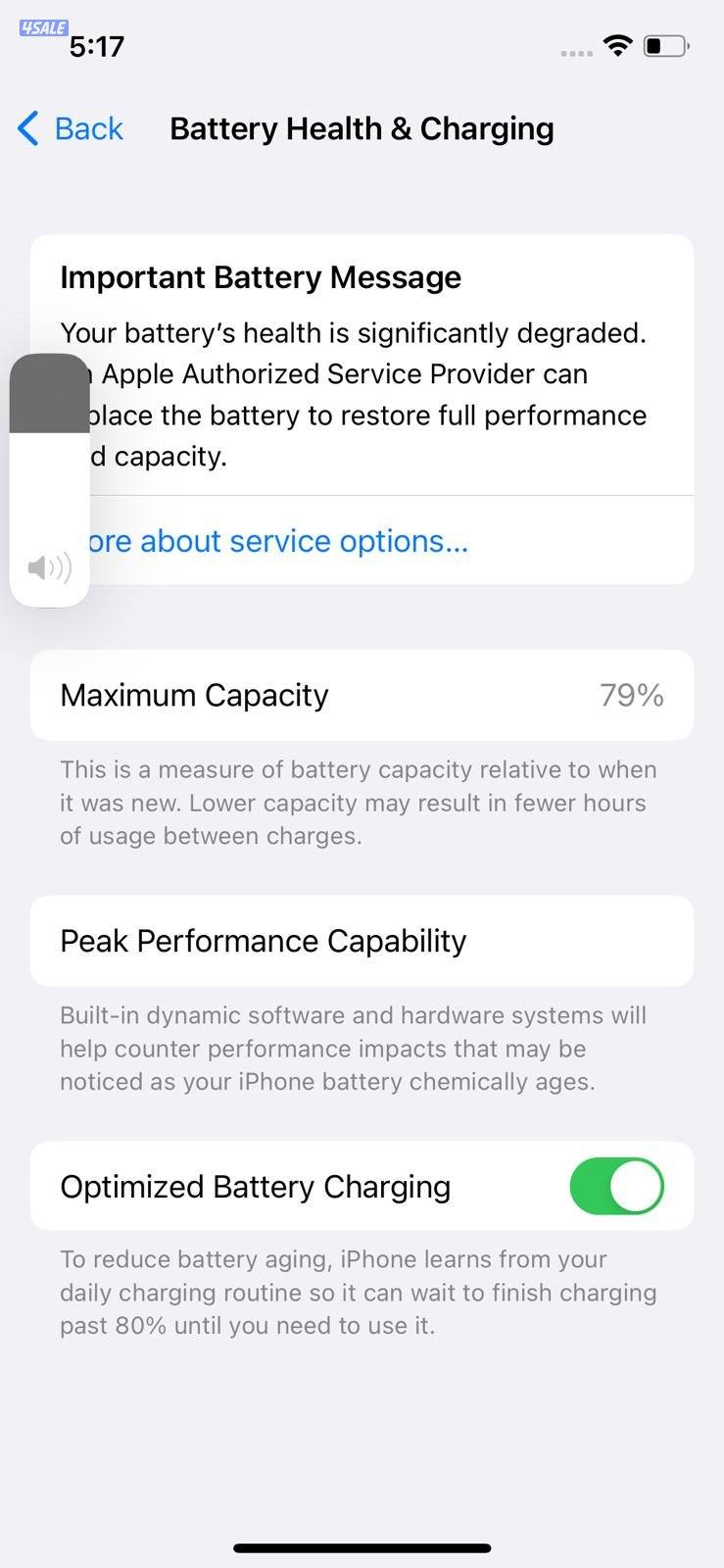Open the Maximum Capacity section
The width and height of the screenshot is (724, 1568).
362,695
